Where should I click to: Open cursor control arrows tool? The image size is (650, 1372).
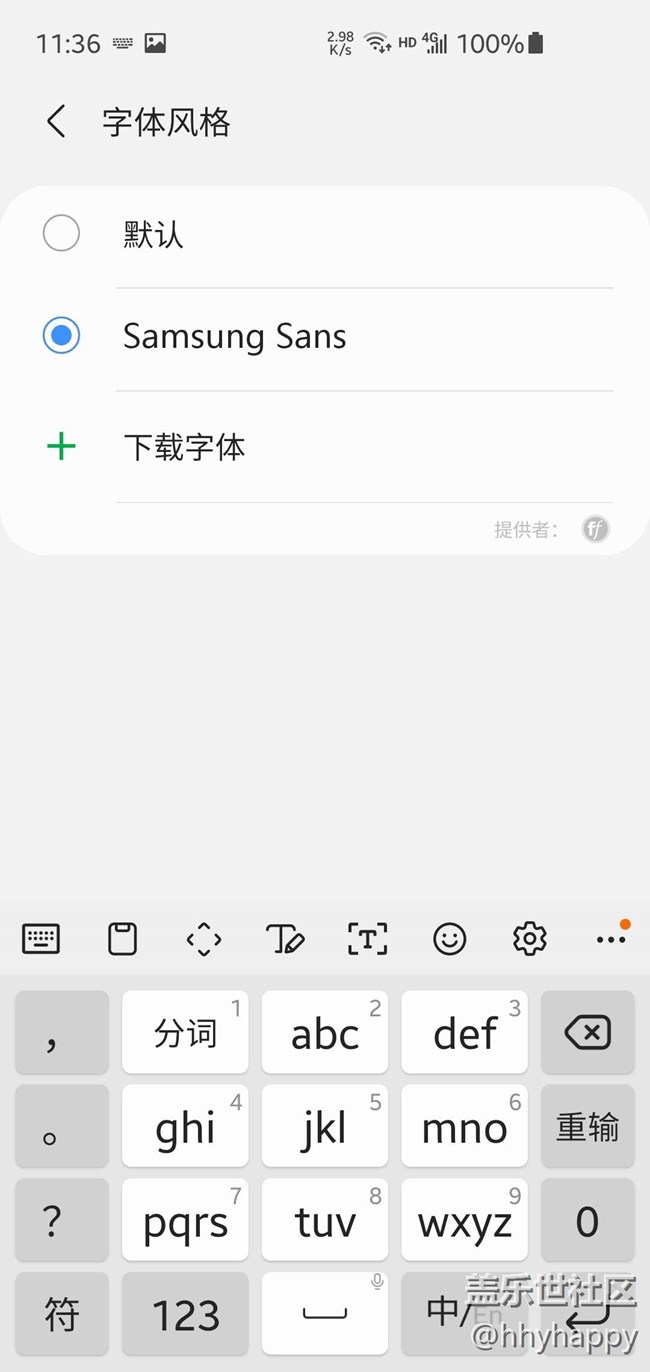point(204,939)
